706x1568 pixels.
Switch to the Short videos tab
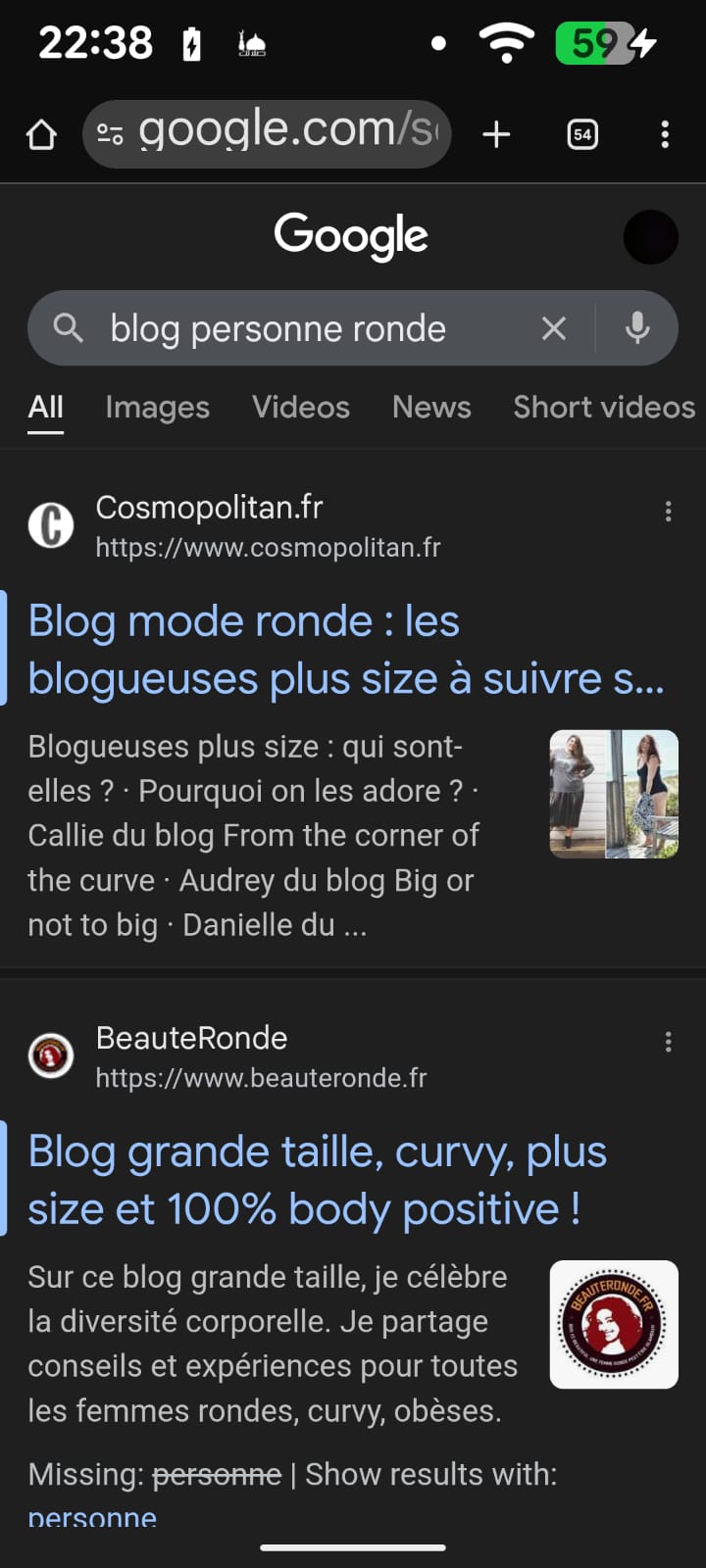603,408
